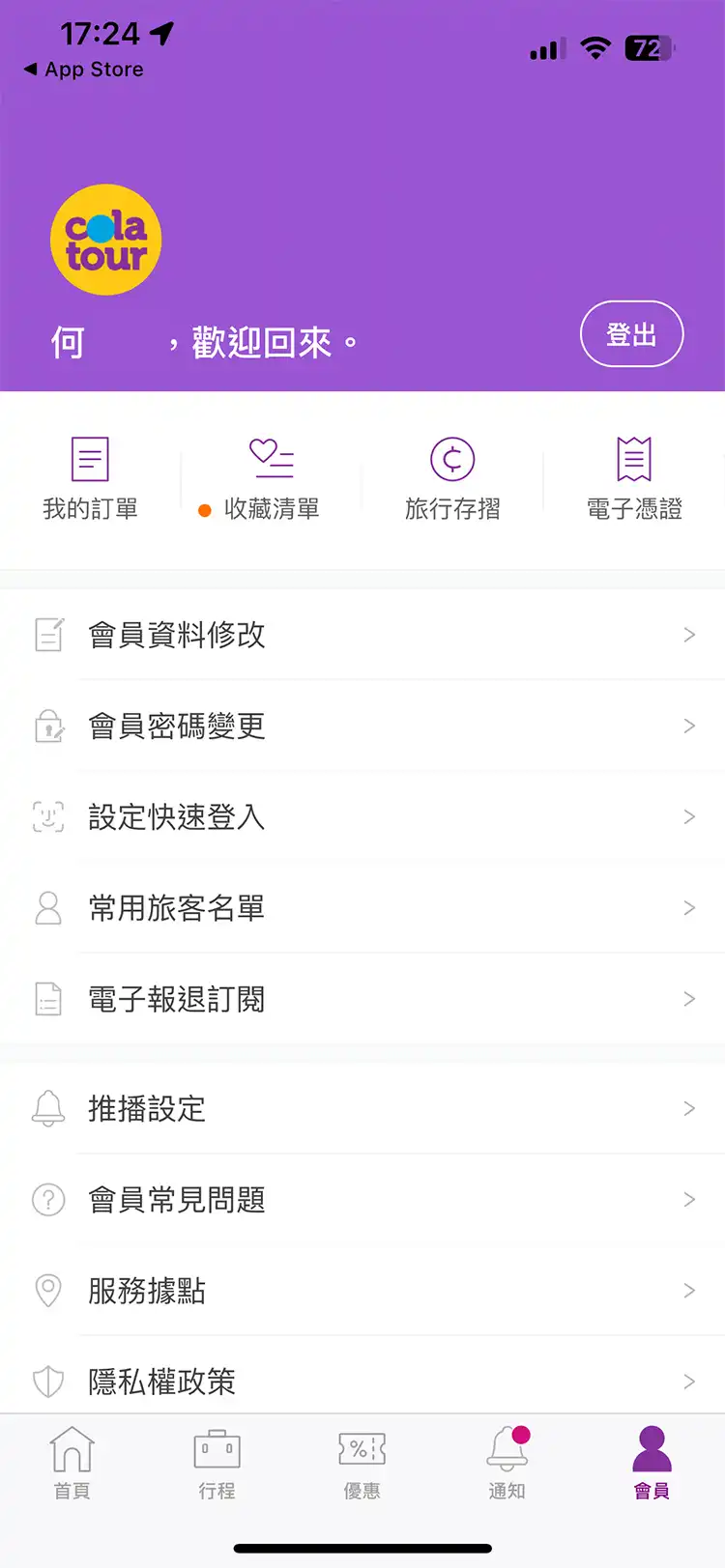This screenshot has height=1568, width=725.
Task: Open 電子報退訂閱 newsletter subscription
Action: click(362, 999)
